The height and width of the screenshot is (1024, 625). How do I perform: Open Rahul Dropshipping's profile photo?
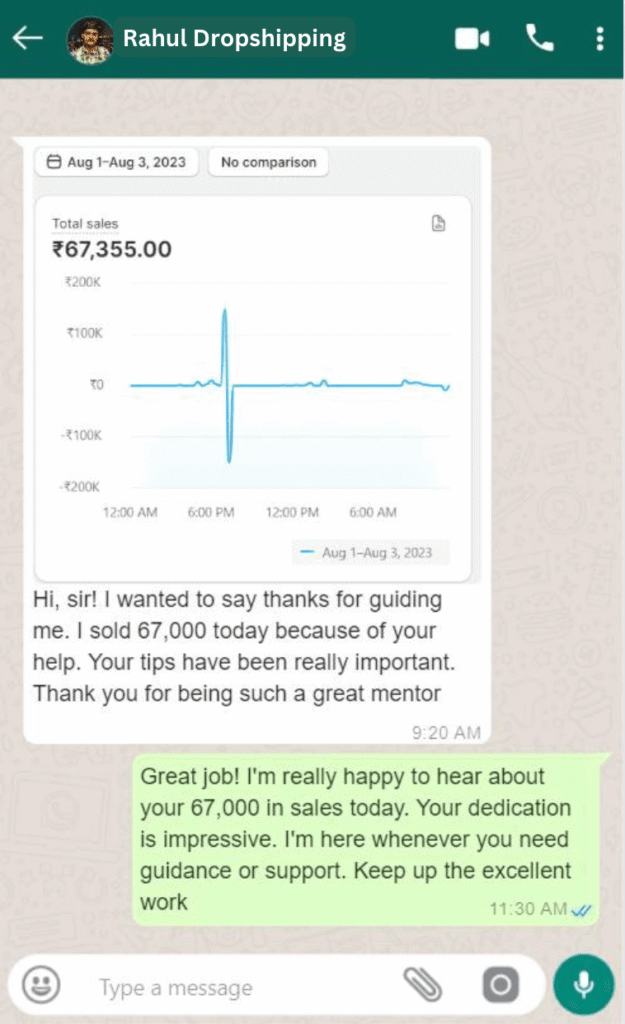click(x=89, y=39)
